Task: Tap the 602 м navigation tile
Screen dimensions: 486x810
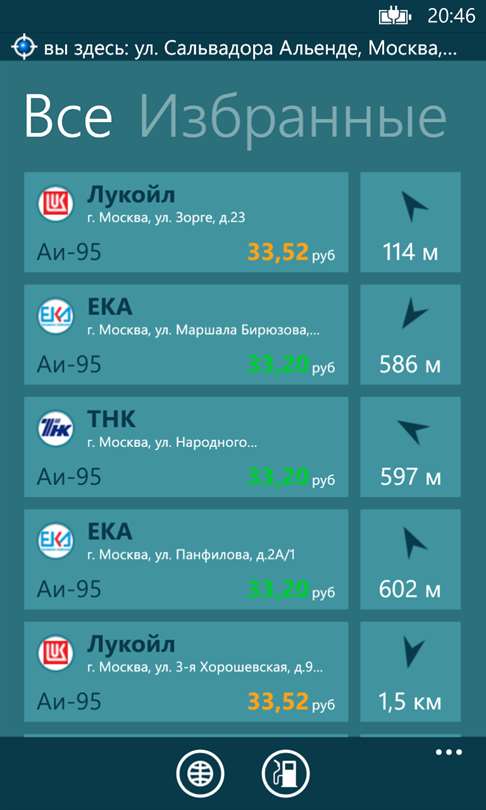Action: [x=410, y=559]
